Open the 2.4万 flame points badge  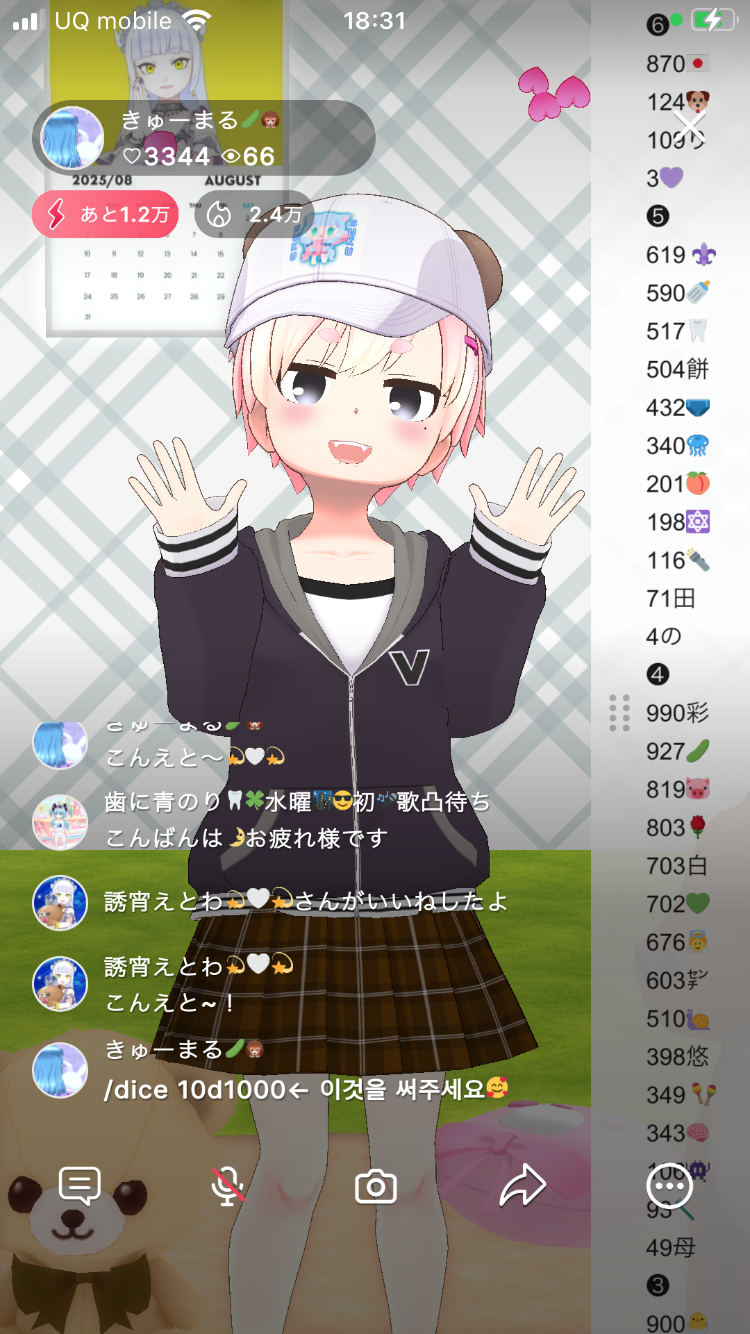[x=254, y=214]
